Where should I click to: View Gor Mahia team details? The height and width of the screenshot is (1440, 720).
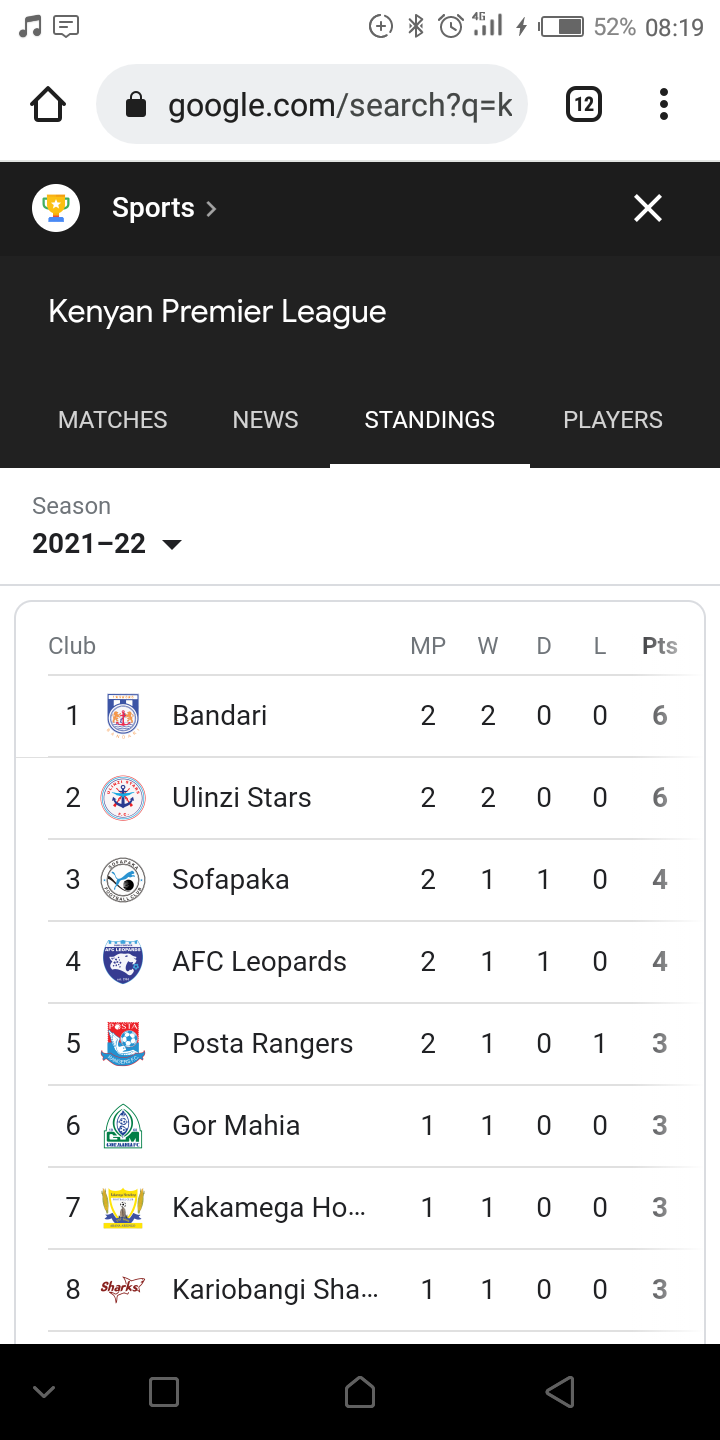(360, 1126)
